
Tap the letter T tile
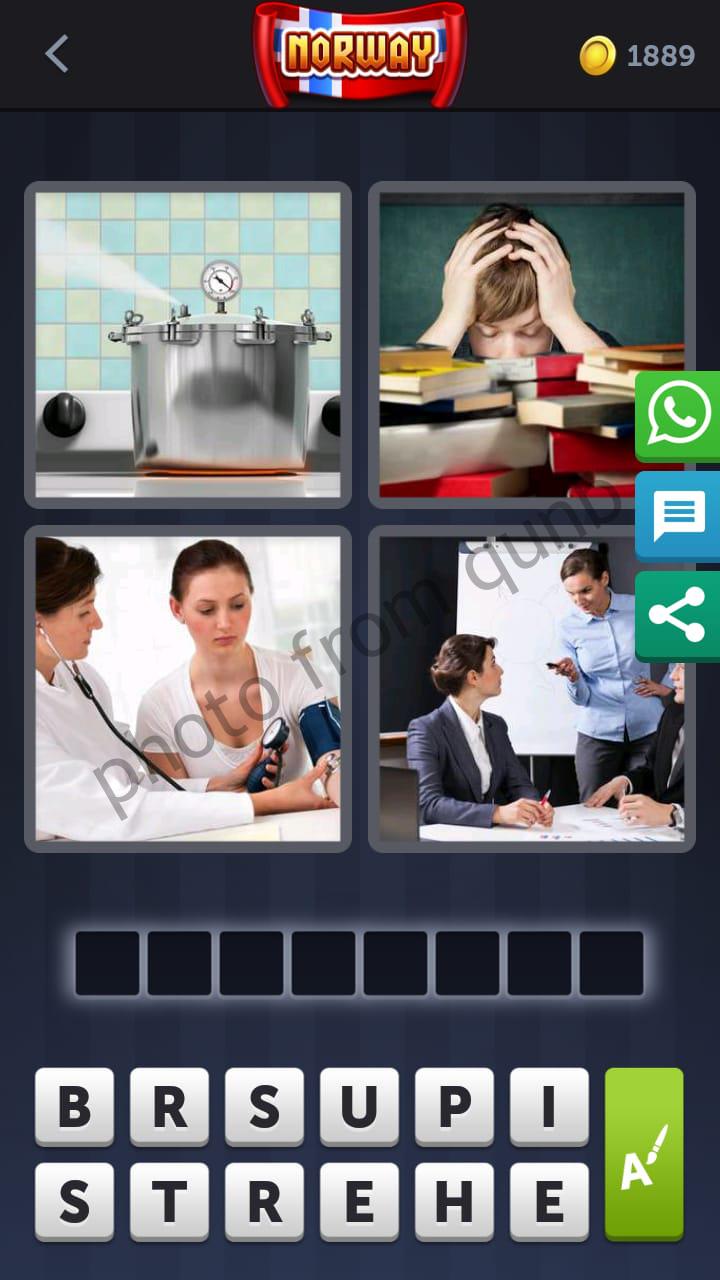(x=169, y=1201)
